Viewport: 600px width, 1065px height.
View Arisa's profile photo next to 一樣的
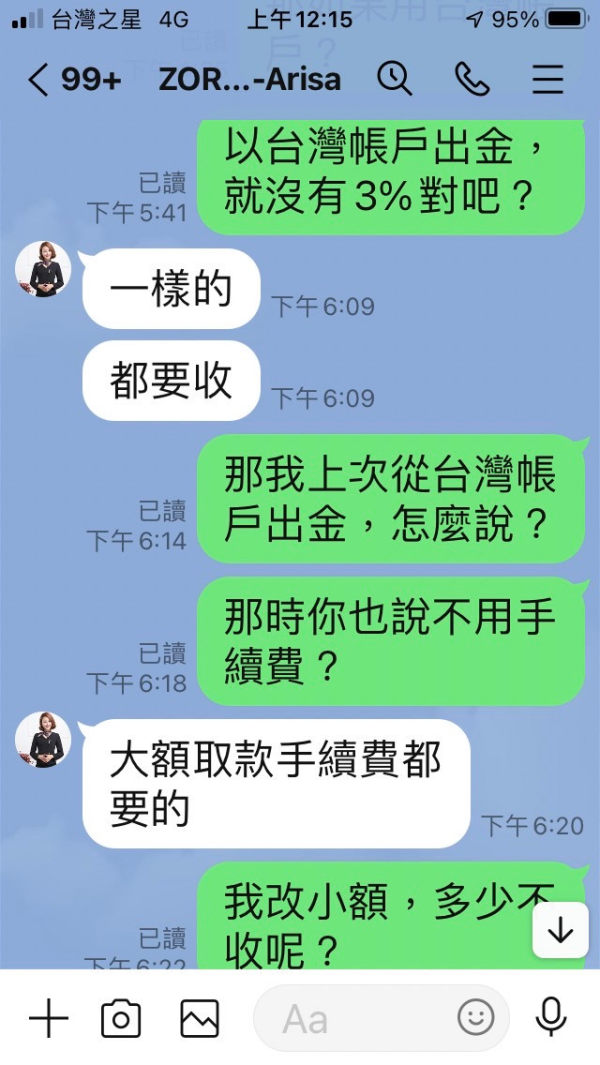pyautogui.click(x=43, y=269)
